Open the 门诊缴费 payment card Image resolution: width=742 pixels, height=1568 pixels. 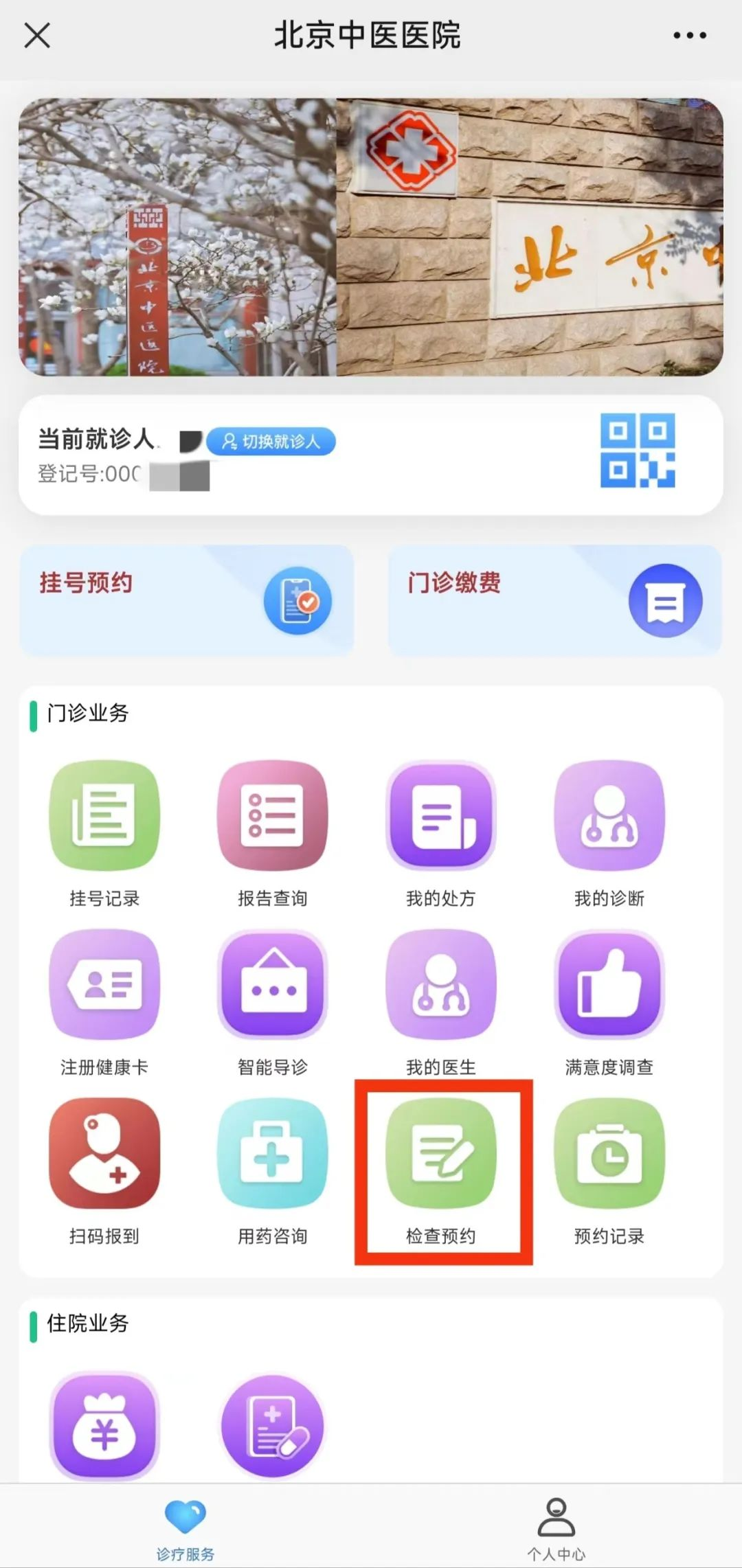(x=554, y=599)
